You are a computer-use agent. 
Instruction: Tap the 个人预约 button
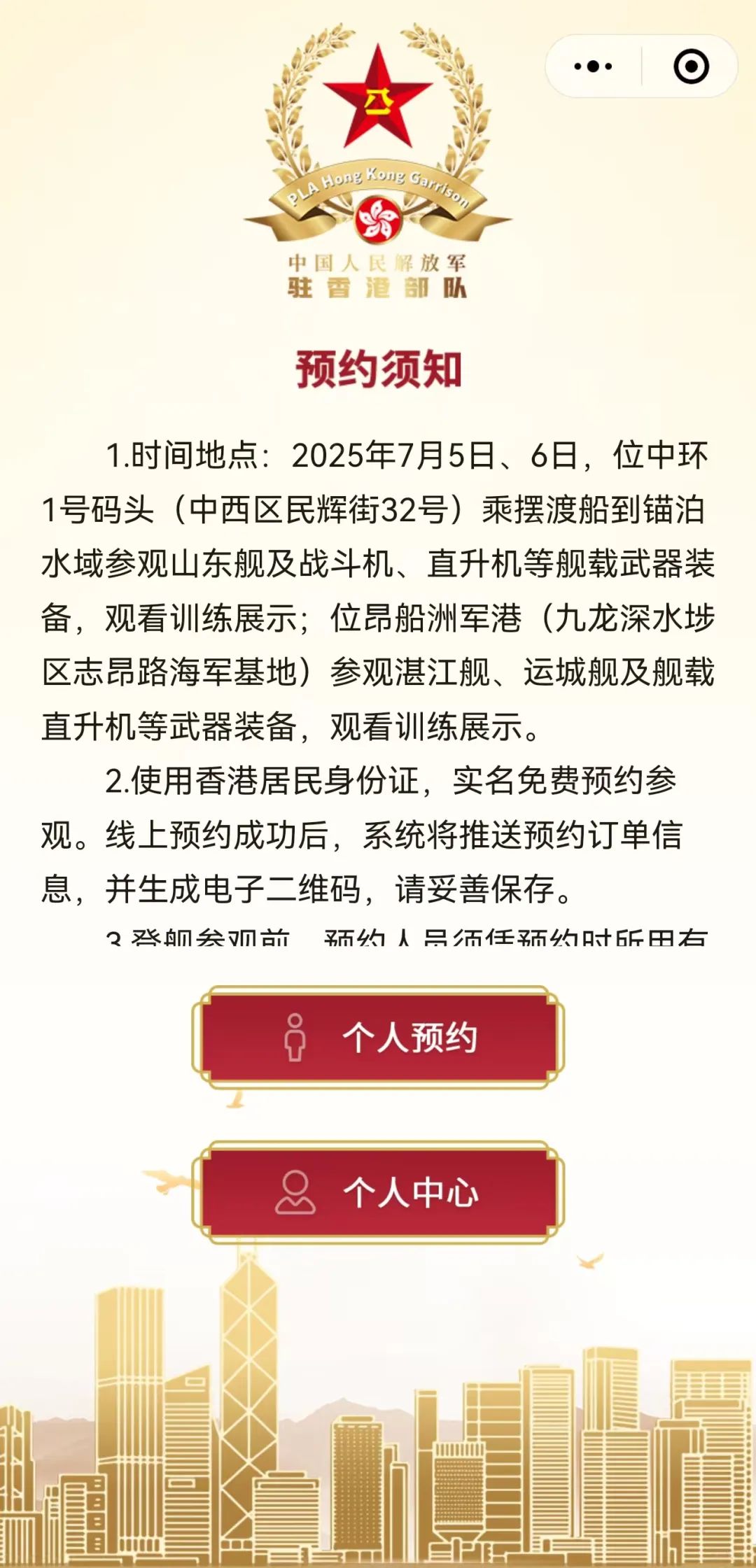click(378, 1037)
